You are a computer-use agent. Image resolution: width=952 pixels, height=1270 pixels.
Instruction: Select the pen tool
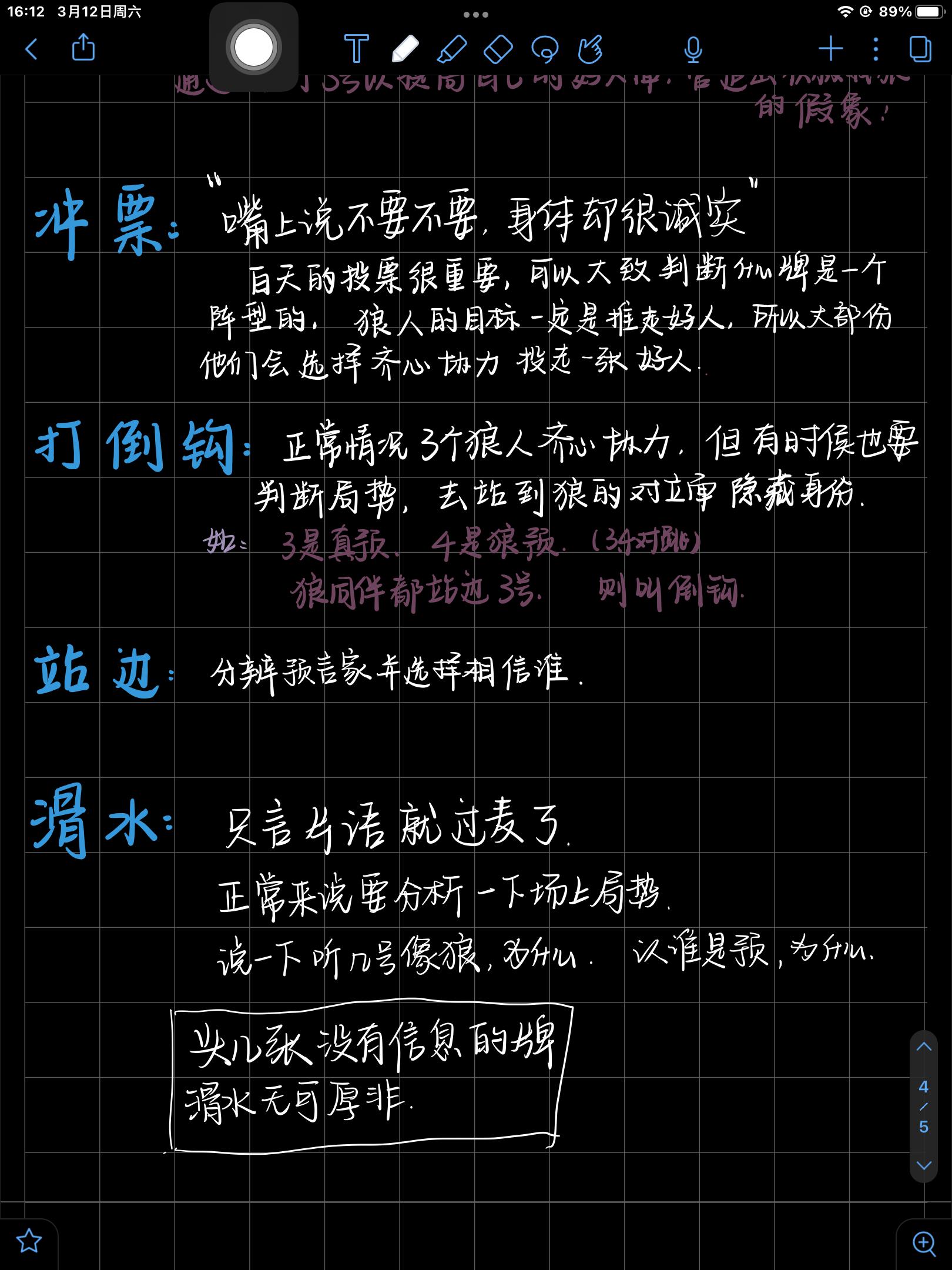point(404,49)
